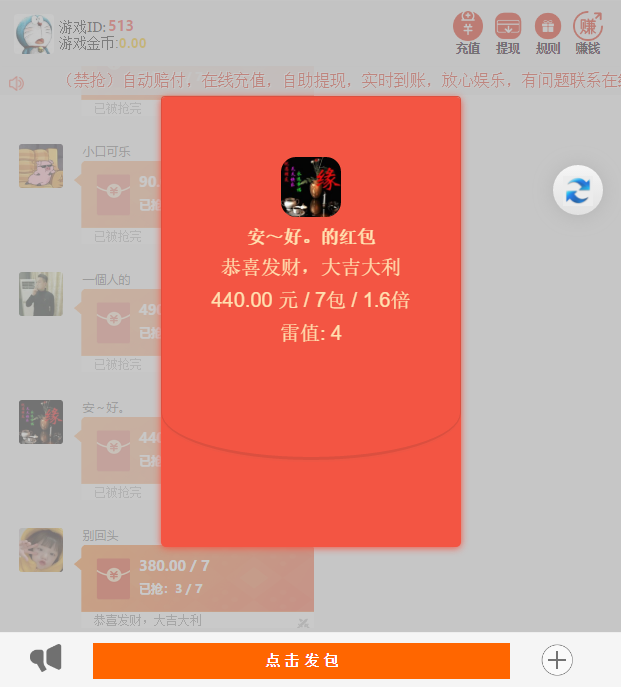This screenshot has width=621, height=687.
Task: Open the red packet from 小口可乐
Action: coord(121,193)
